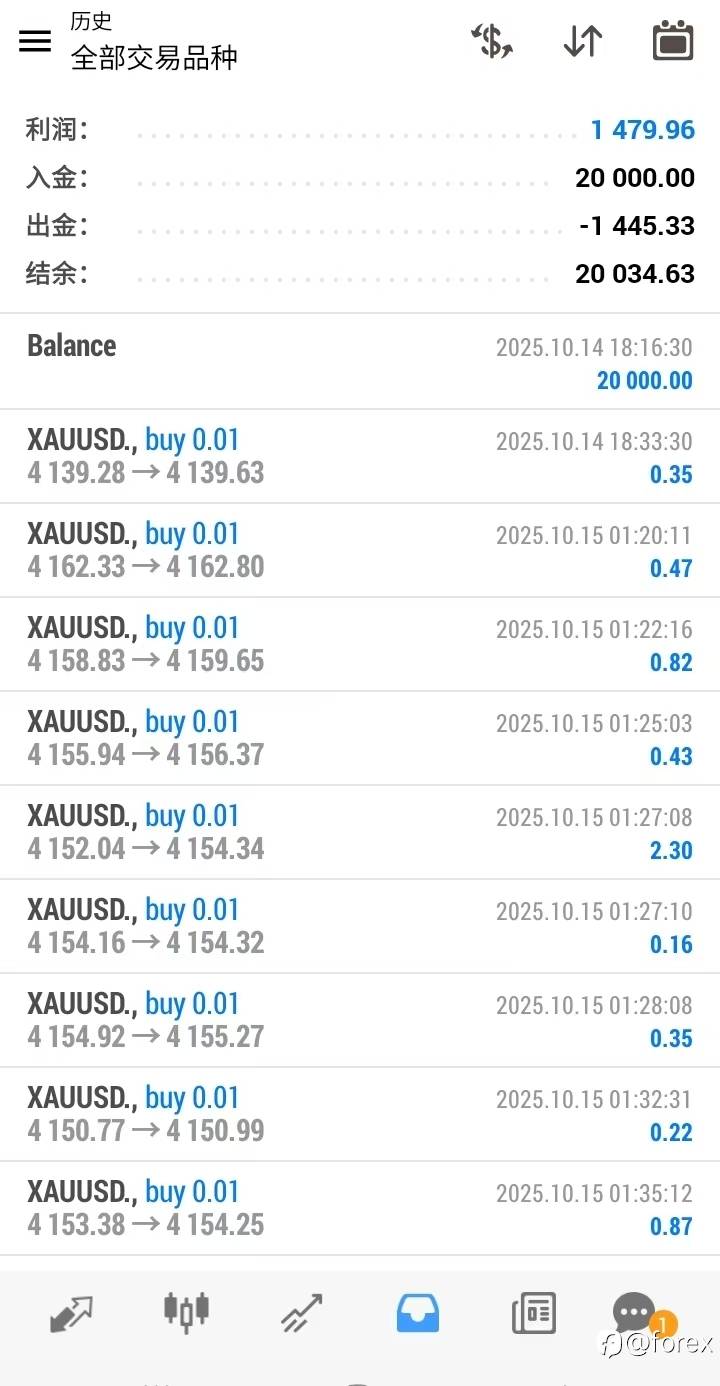The image size is (720, 1386).
Task: Change sort order using arrows icon
Action: click(x=581, y=40)
